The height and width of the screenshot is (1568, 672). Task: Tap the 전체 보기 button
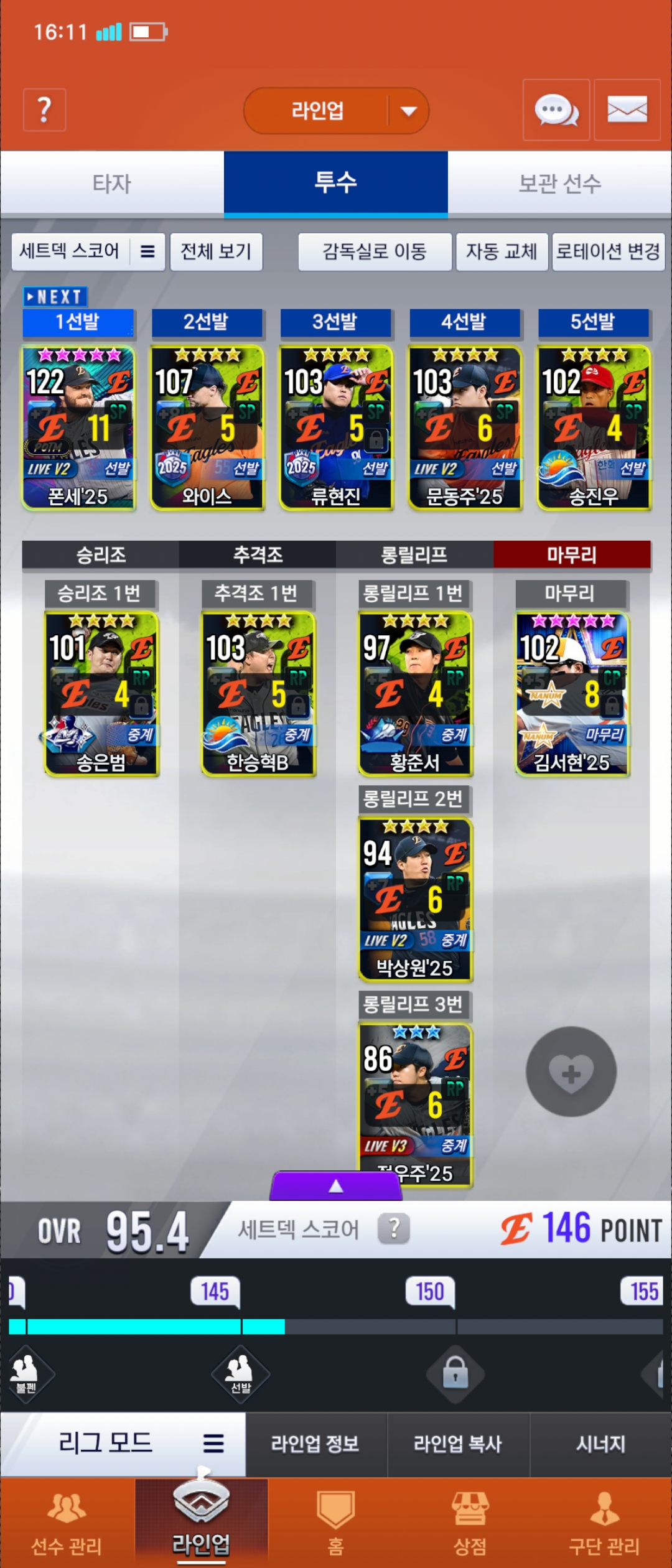pyautogui.click(x=216, y=251)
